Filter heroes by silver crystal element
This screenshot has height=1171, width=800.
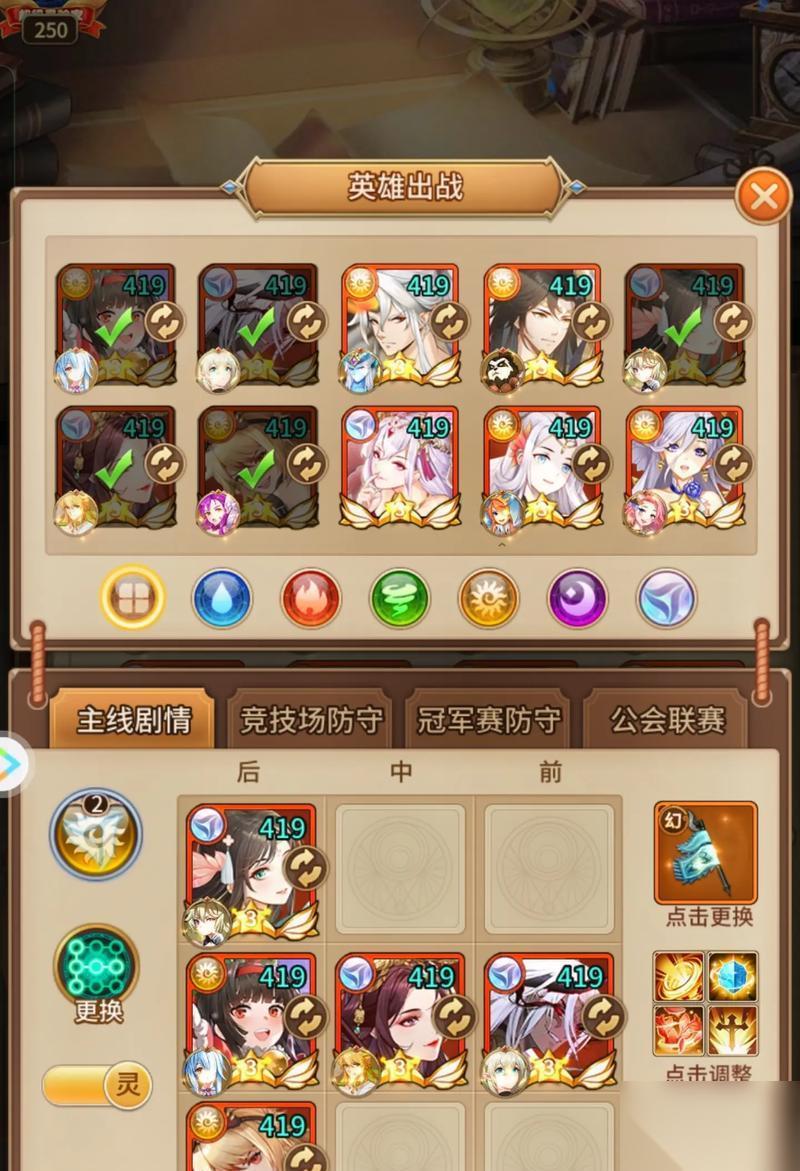pos(666,598)
